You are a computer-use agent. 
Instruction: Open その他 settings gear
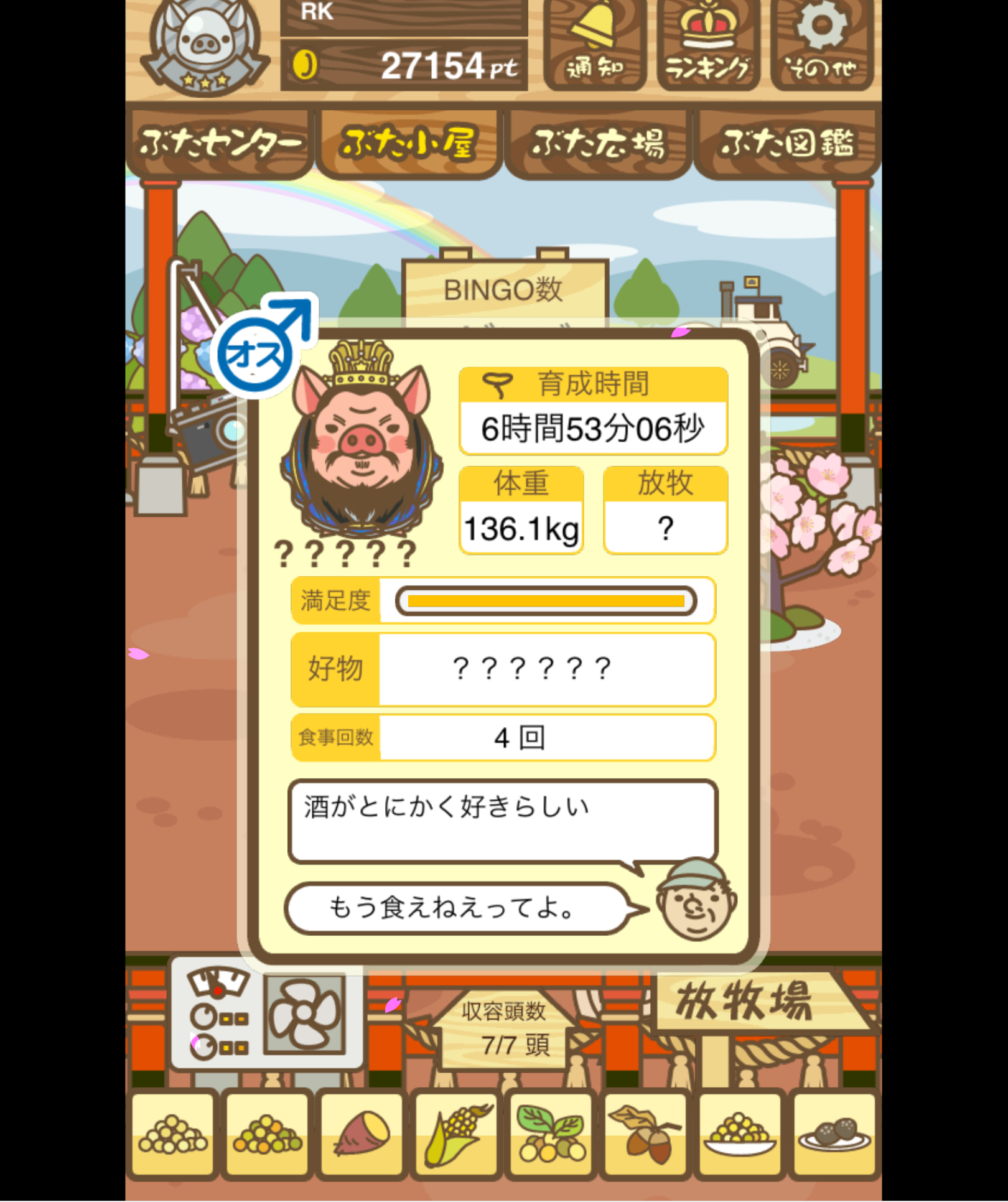(x=821, y=45)
